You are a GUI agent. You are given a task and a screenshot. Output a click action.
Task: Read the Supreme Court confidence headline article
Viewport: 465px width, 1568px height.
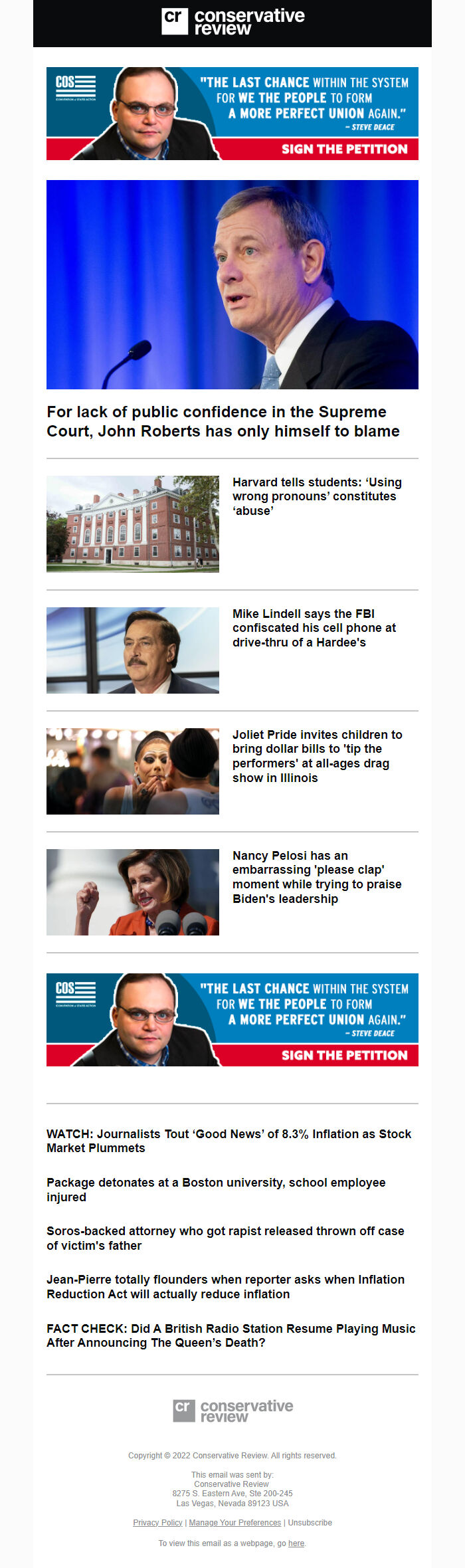223,421
